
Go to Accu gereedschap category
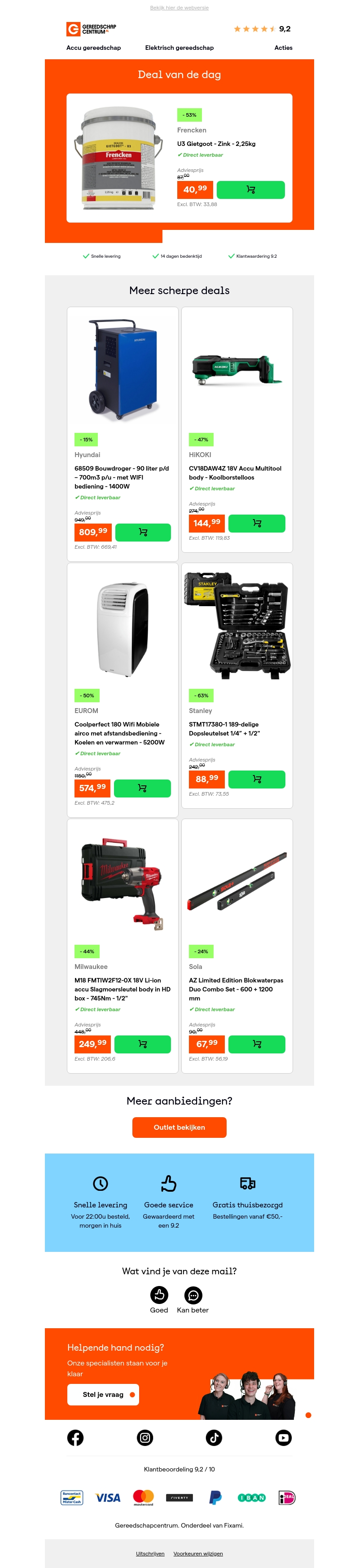pyautogui.click(x=93, y=48)
